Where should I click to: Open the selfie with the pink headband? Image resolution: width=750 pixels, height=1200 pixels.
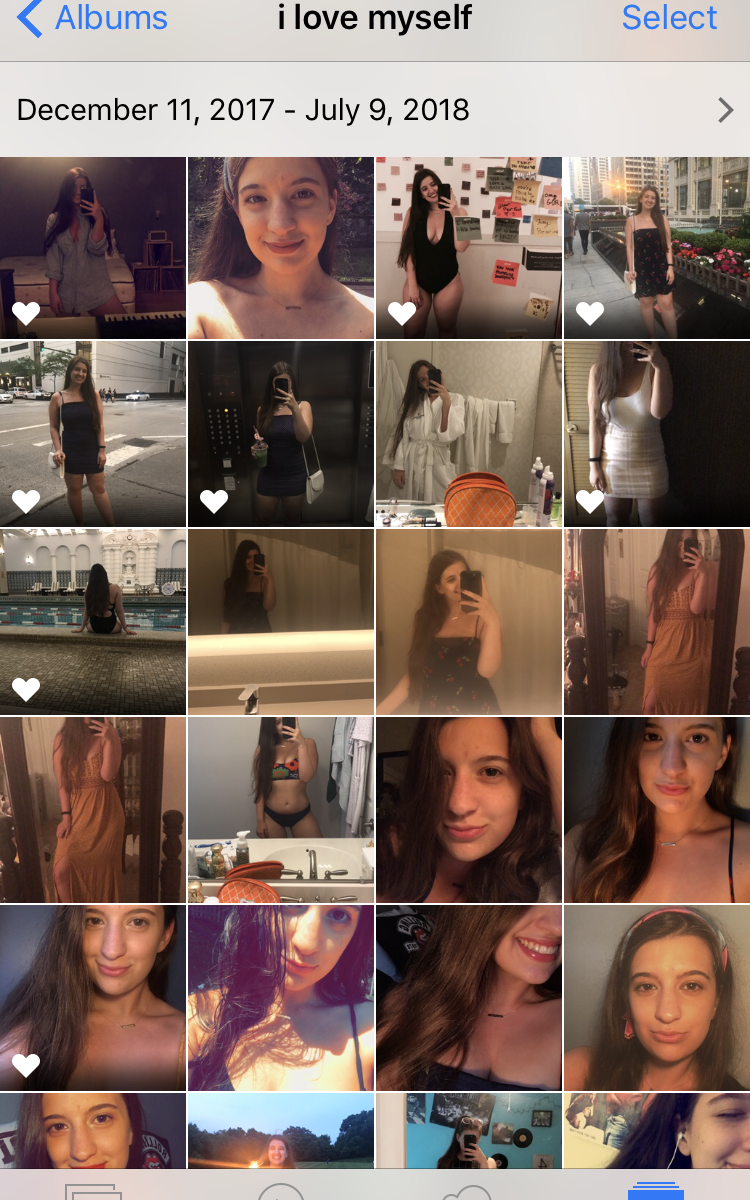pyautogui.click(x=656, y=997)
